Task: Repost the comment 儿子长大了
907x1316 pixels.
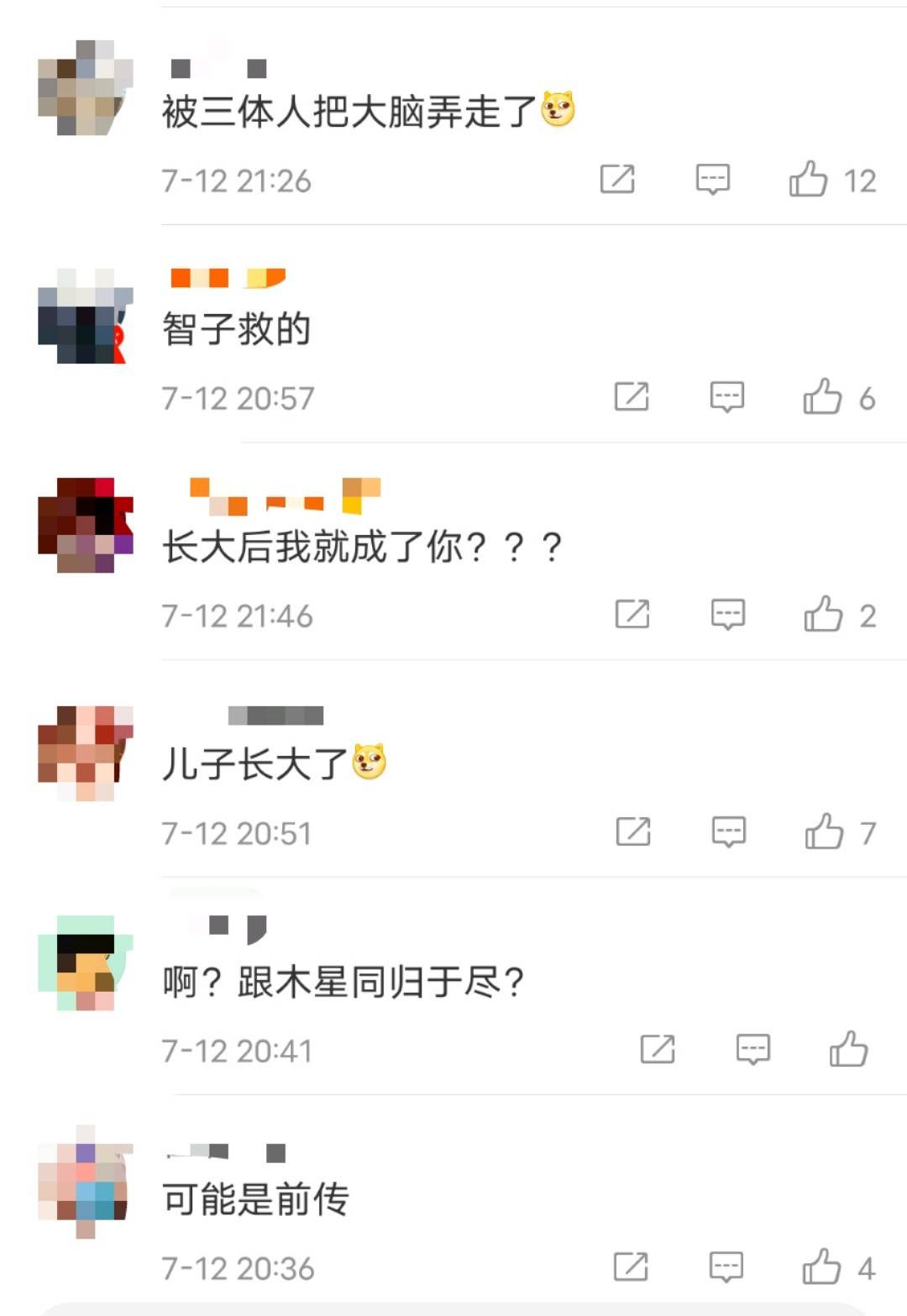Action: [x=633, y=831]
